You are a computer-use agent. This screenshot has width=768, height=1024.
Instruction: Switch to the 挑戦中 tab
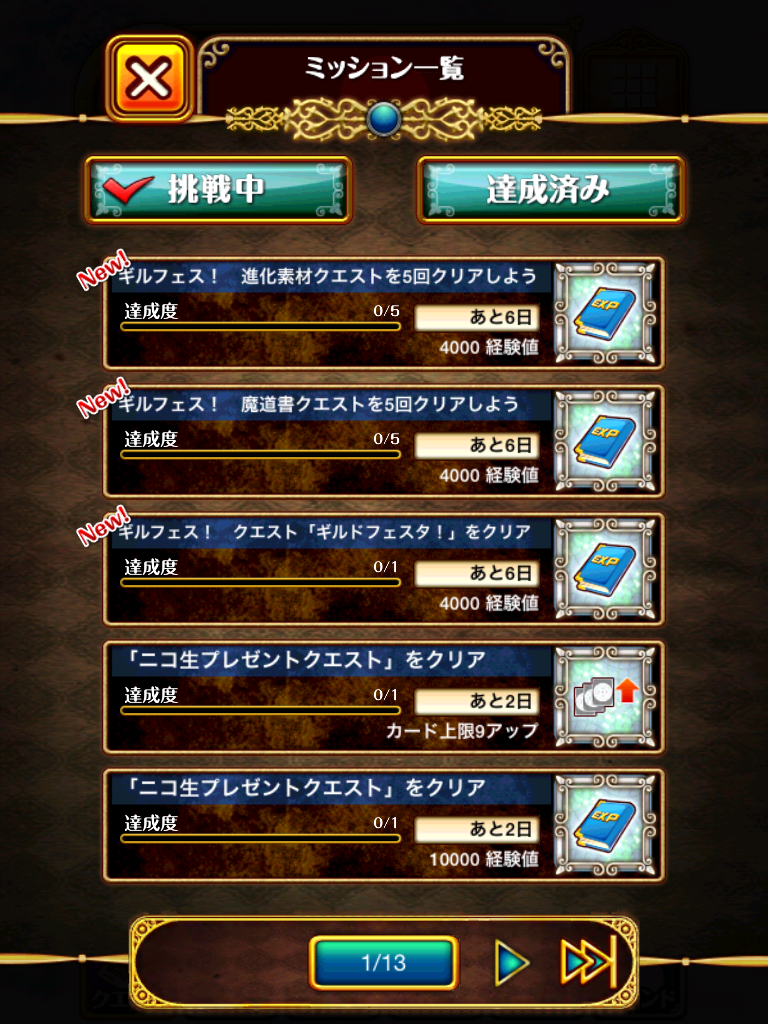pos(218,190)
